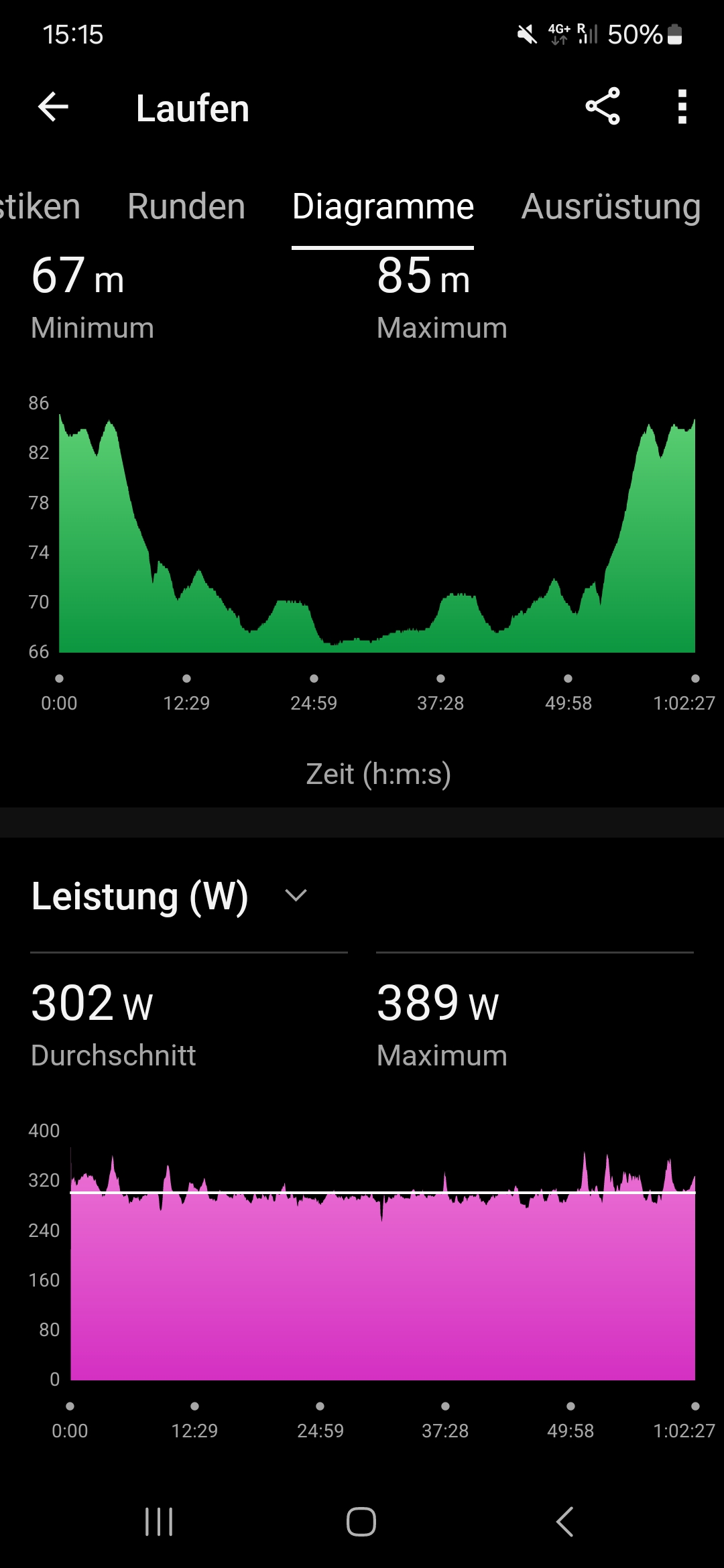Screen dimensions: 724x1568
Task: Open recent apps from navigation bar
Action: point(159,1521)
